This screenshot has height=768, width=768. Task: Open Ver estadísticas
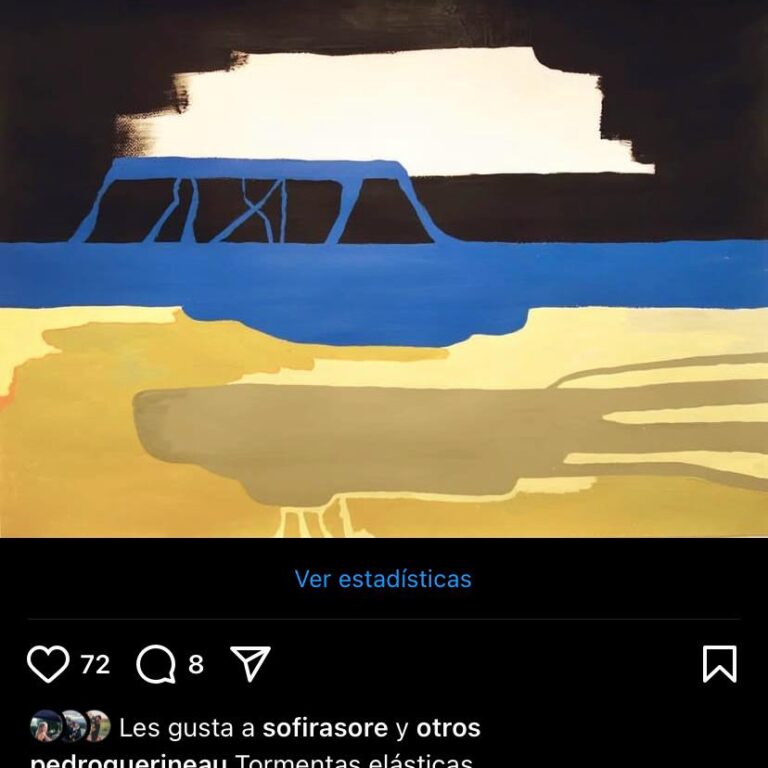(x=383, y=579)
